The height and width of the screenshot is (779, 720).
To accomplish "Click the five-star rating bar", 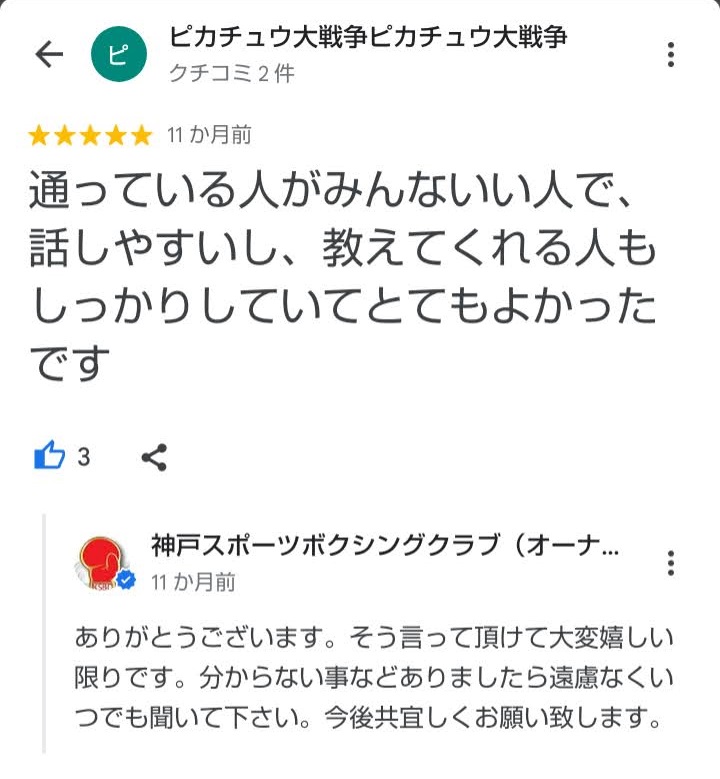I will [x=89, y=135].
